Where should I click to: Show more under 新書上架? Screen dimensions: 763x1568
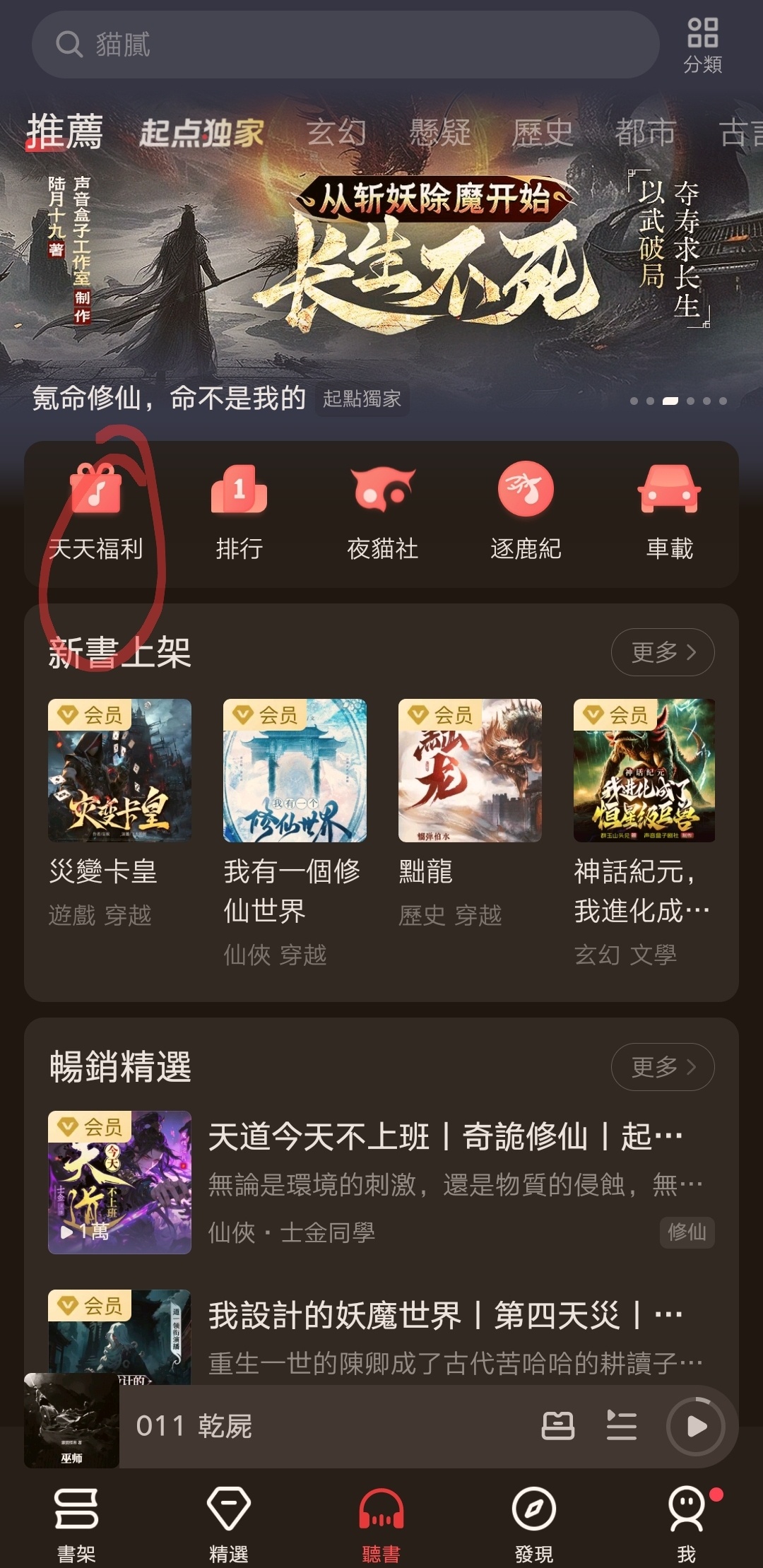coord(662,652)
